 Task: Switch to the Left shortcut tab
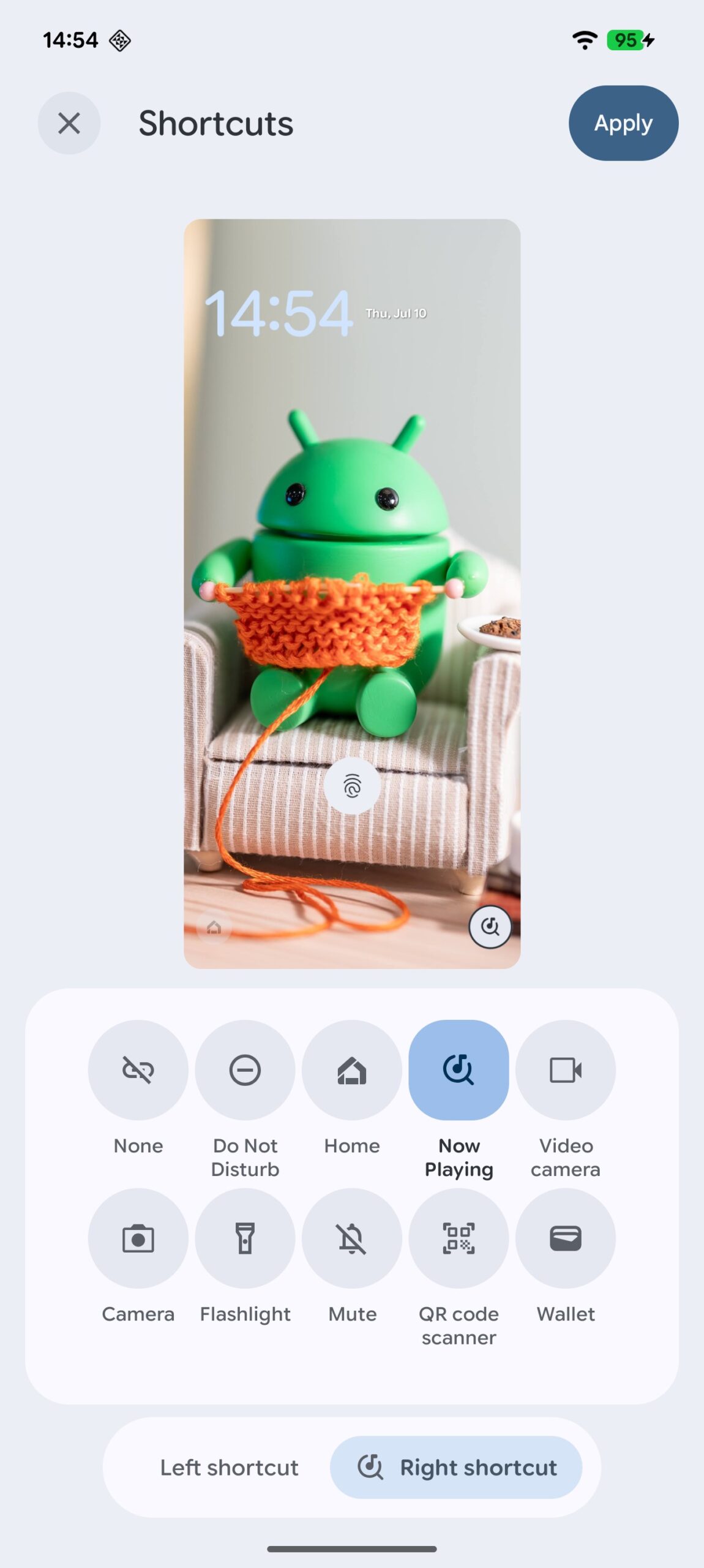(x=229, y=1468)
